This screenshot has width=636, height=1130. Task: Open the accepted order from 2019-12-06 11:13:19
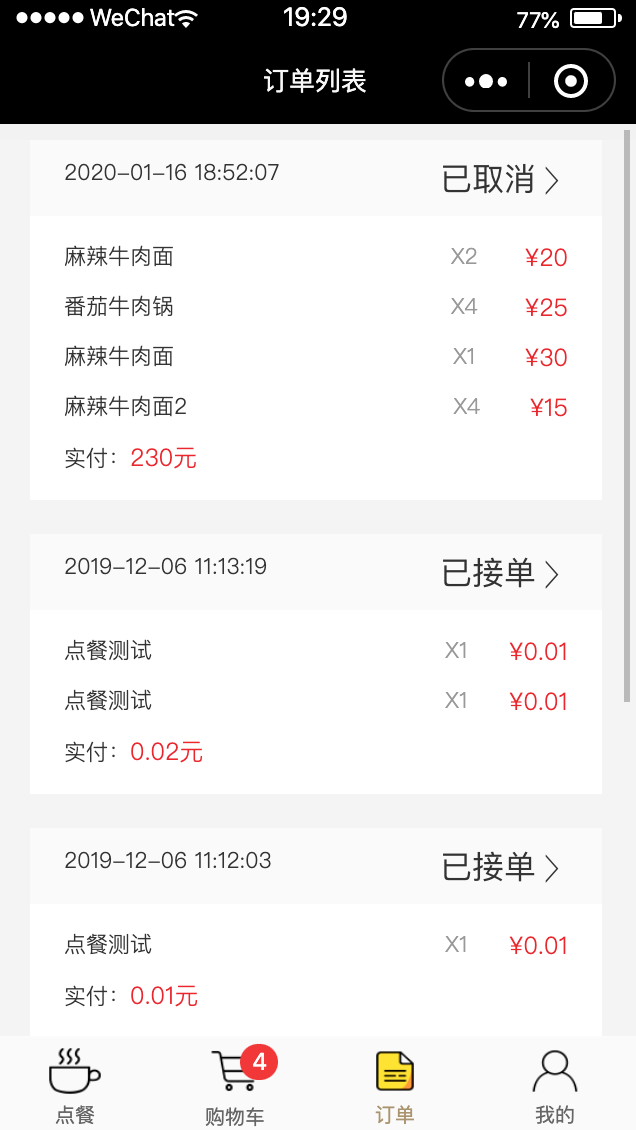pyautogui.click(x=500, y=574)
